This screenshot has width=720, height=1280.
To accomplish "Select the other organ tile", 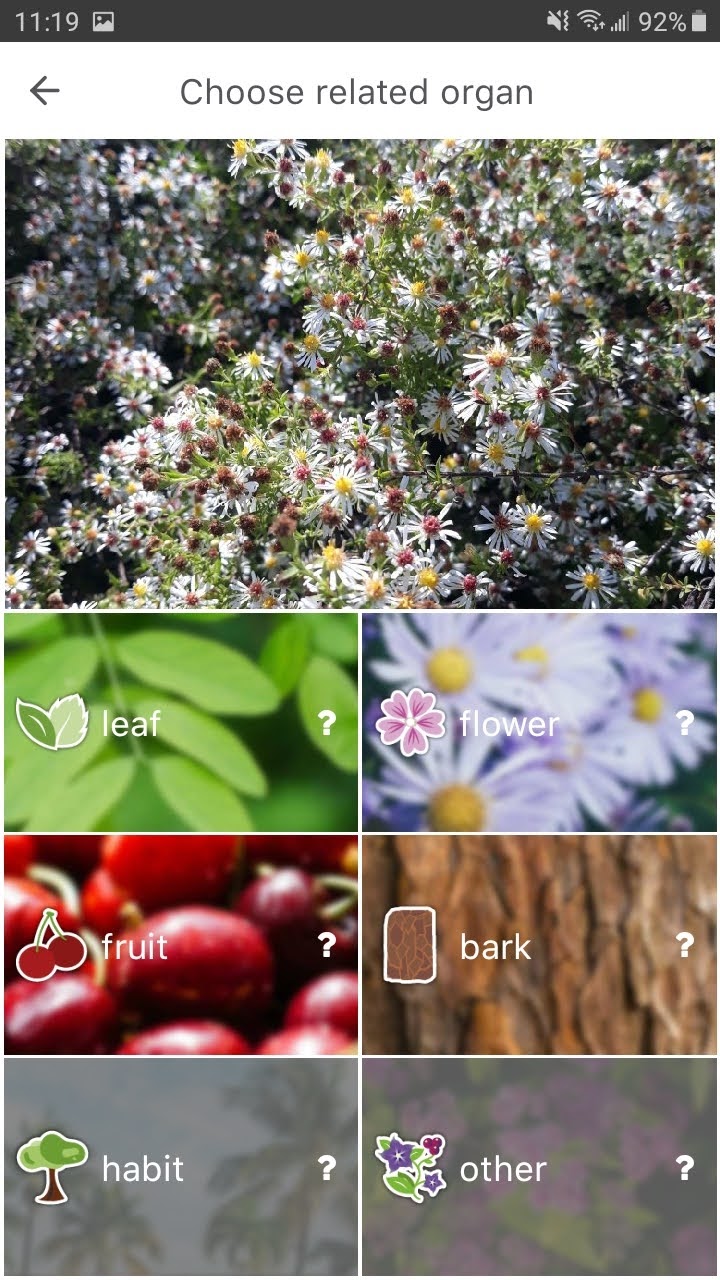I will pos(510,1168).
